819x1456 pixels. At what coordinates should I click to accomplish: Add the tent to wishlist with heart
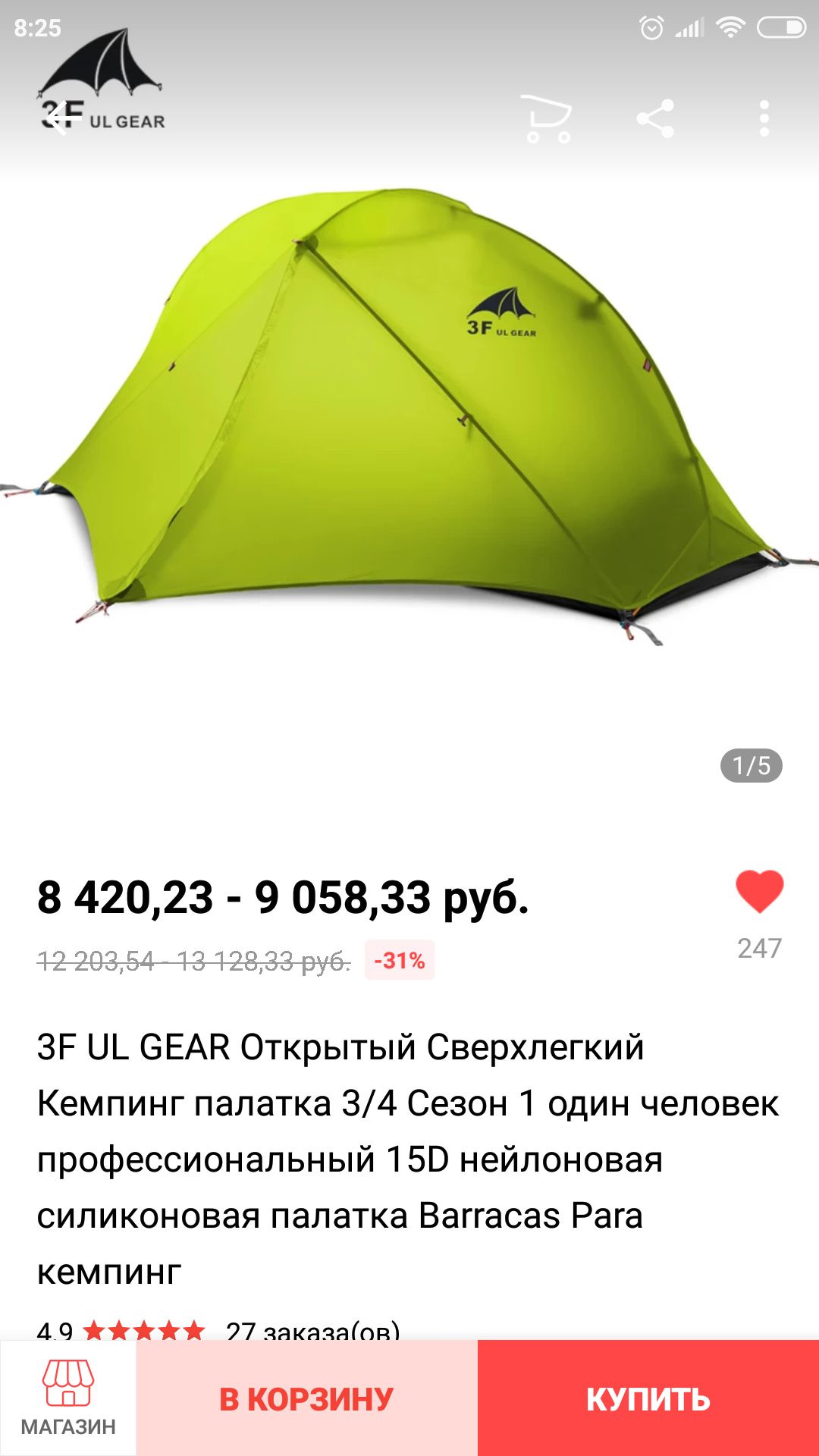(759, 892)
